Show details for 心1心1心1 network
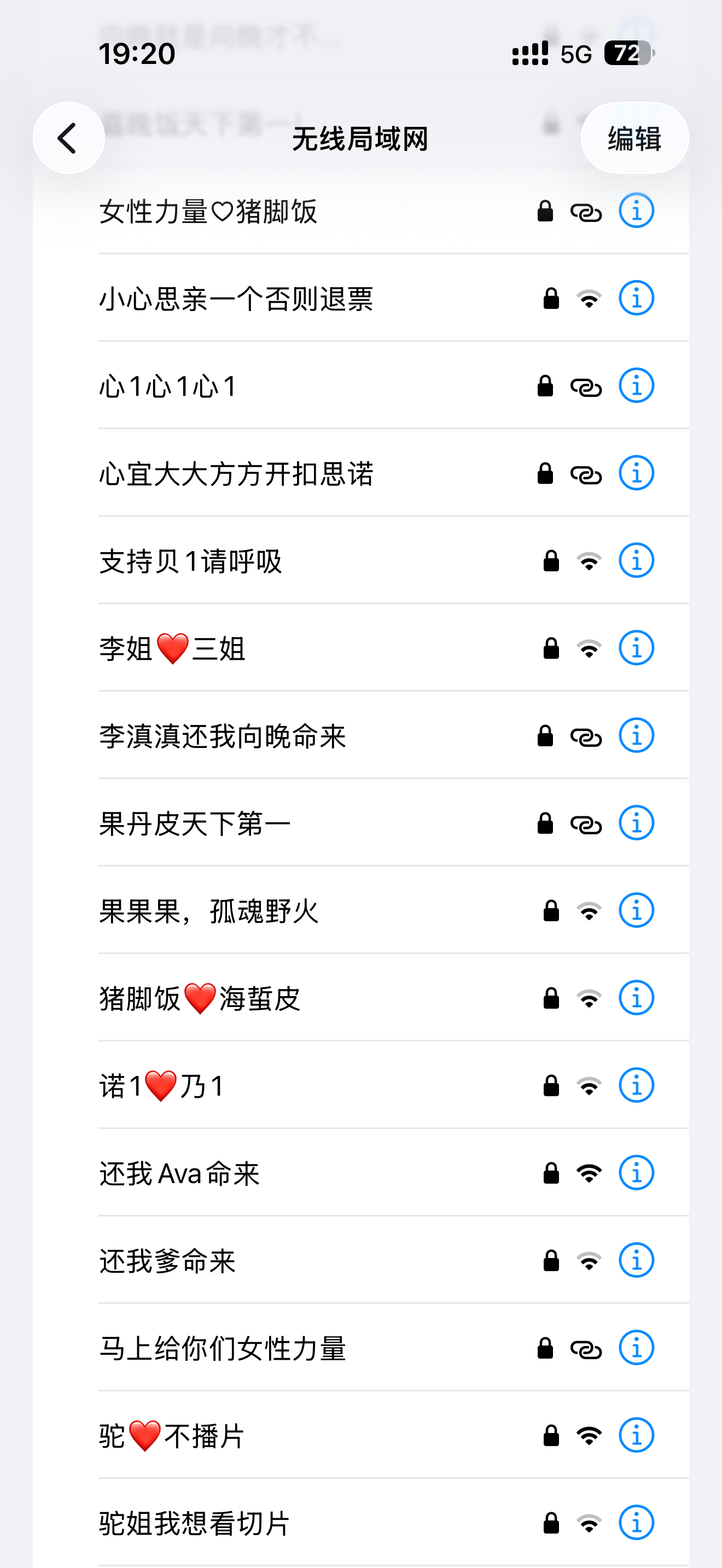This screenshot has width=722, height=1568. (636, 386)
